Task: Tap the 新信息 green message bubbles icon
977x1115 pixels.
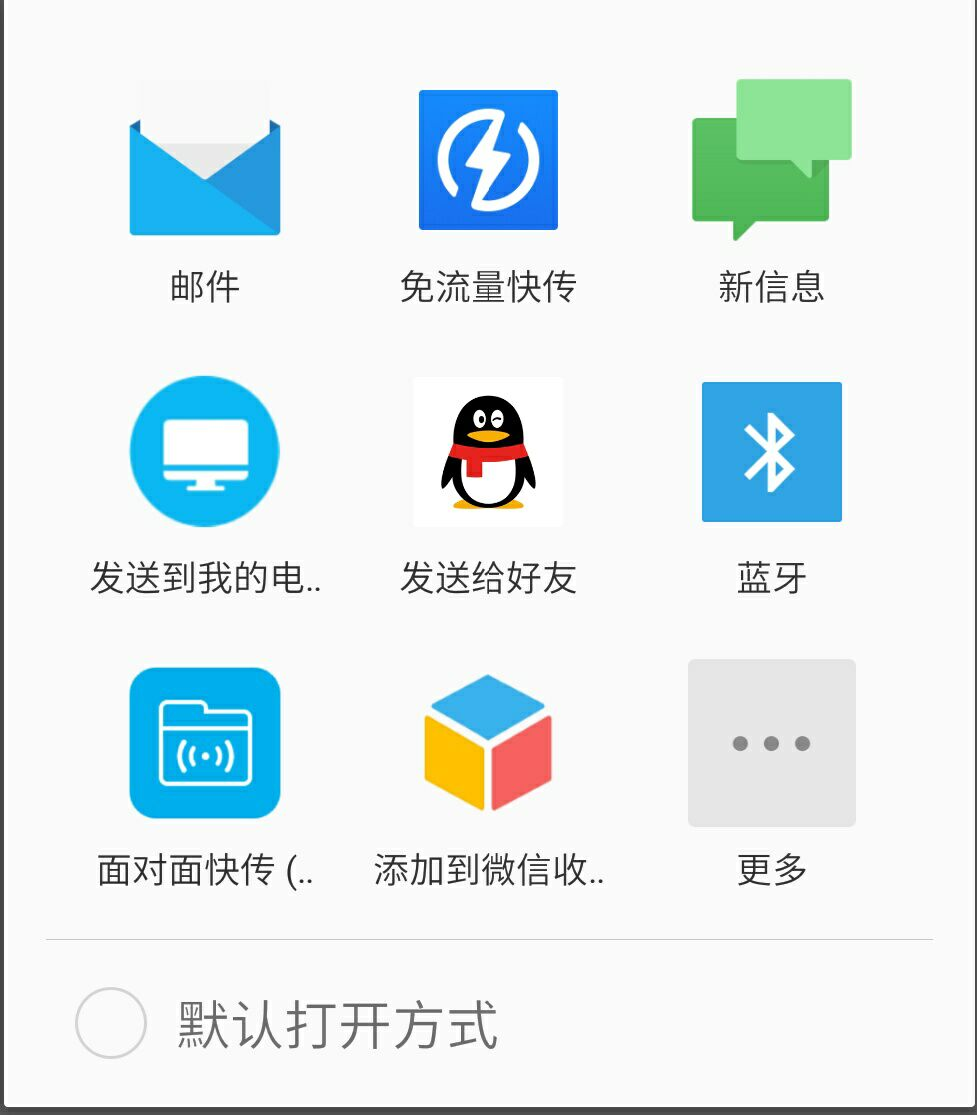Action: tap(771, 160)
